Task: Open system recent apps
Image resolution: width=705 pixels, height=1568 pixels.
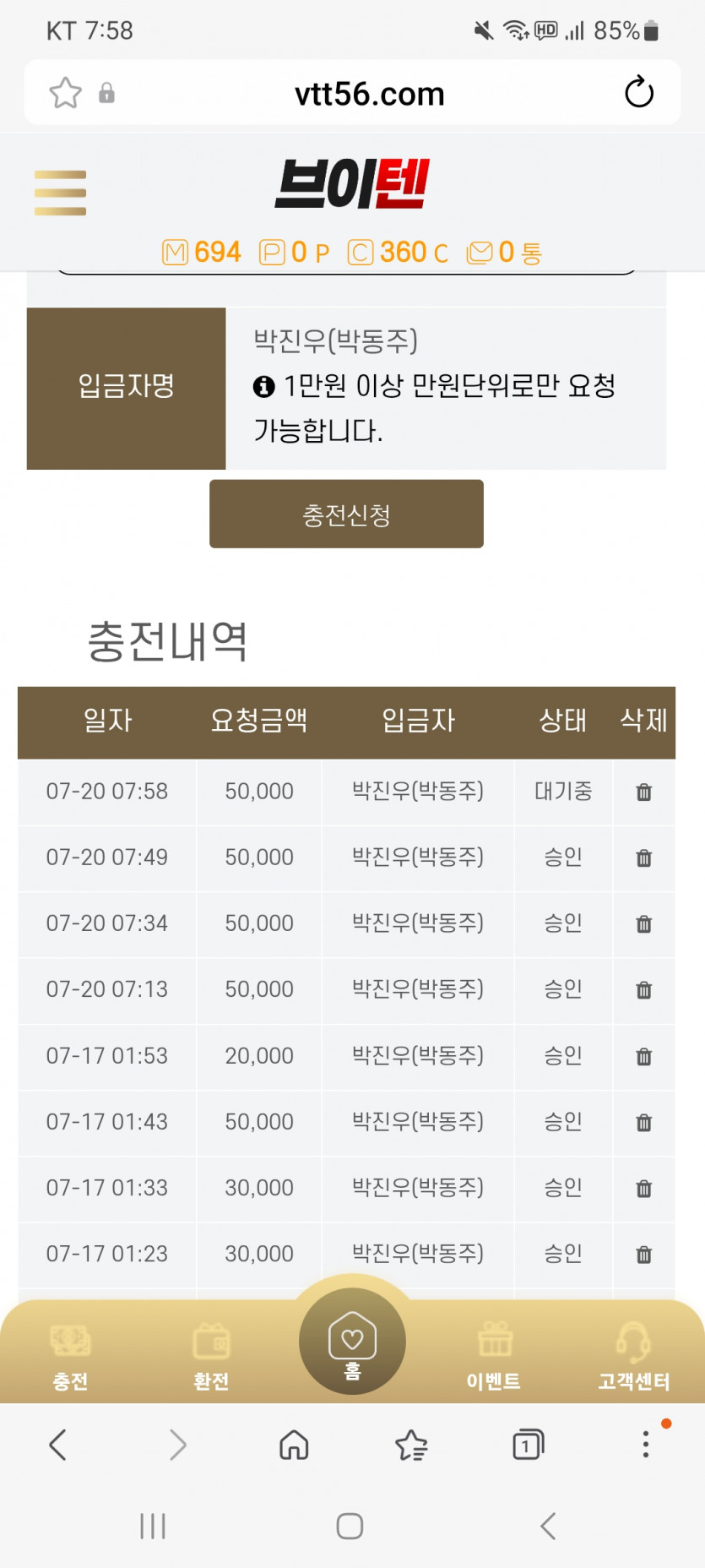Action: [x=153, y=1526]
